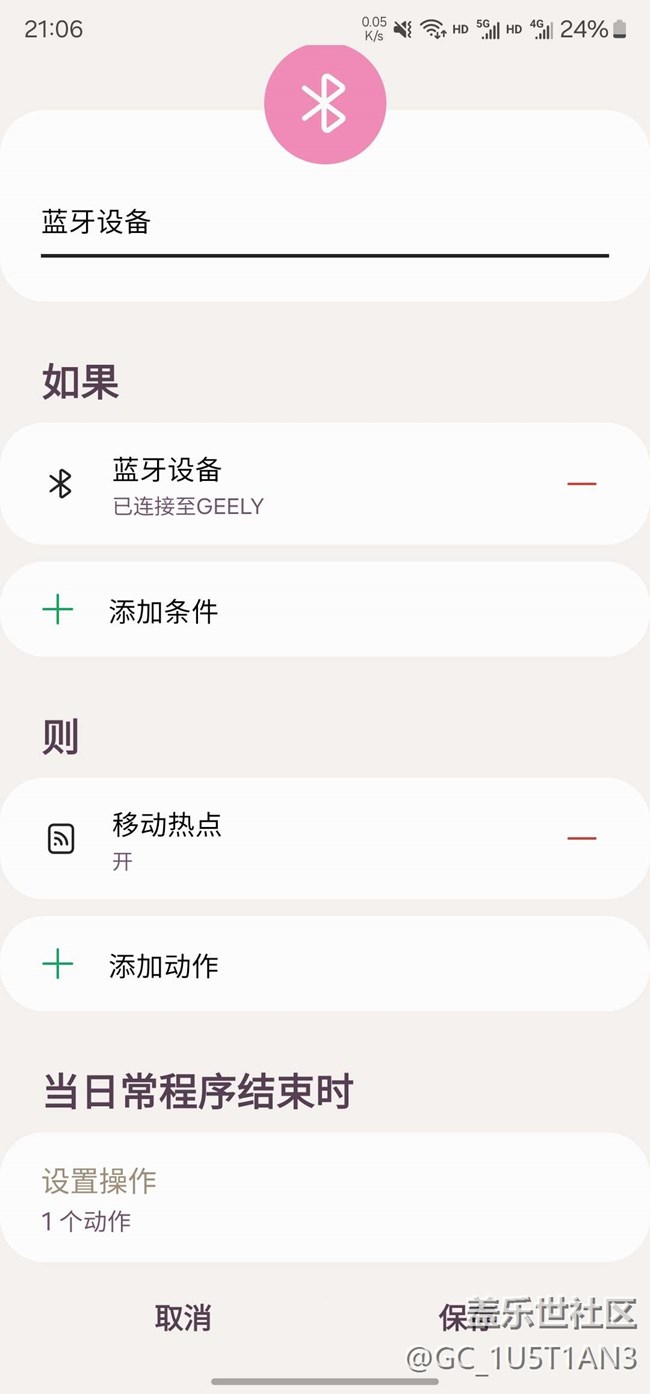Tap 添加条件 to add a condition
The height and width of the screenshot is (1394, 650).
[325, 610]
